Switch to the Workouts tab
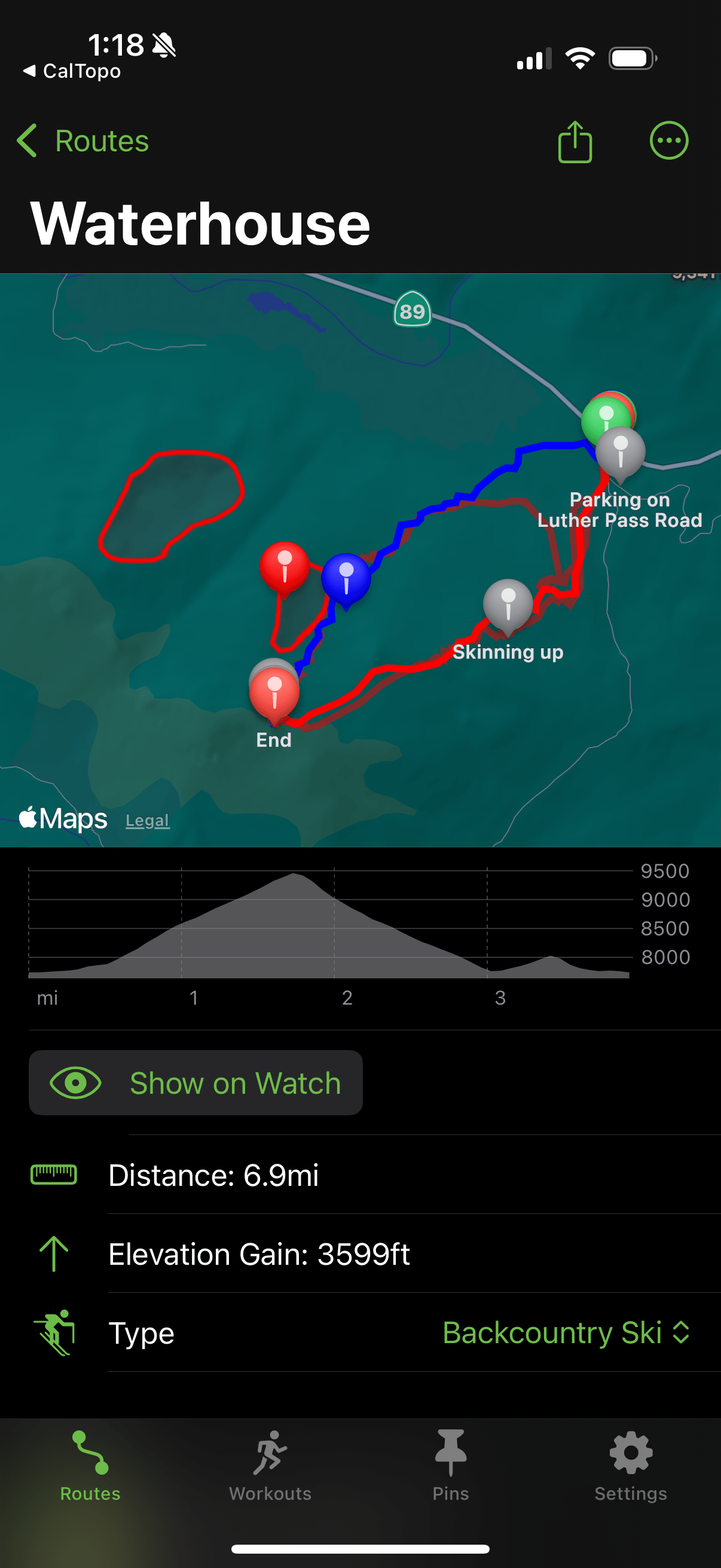Screen dimensions: 721x1568 (x=270, y=1466)
